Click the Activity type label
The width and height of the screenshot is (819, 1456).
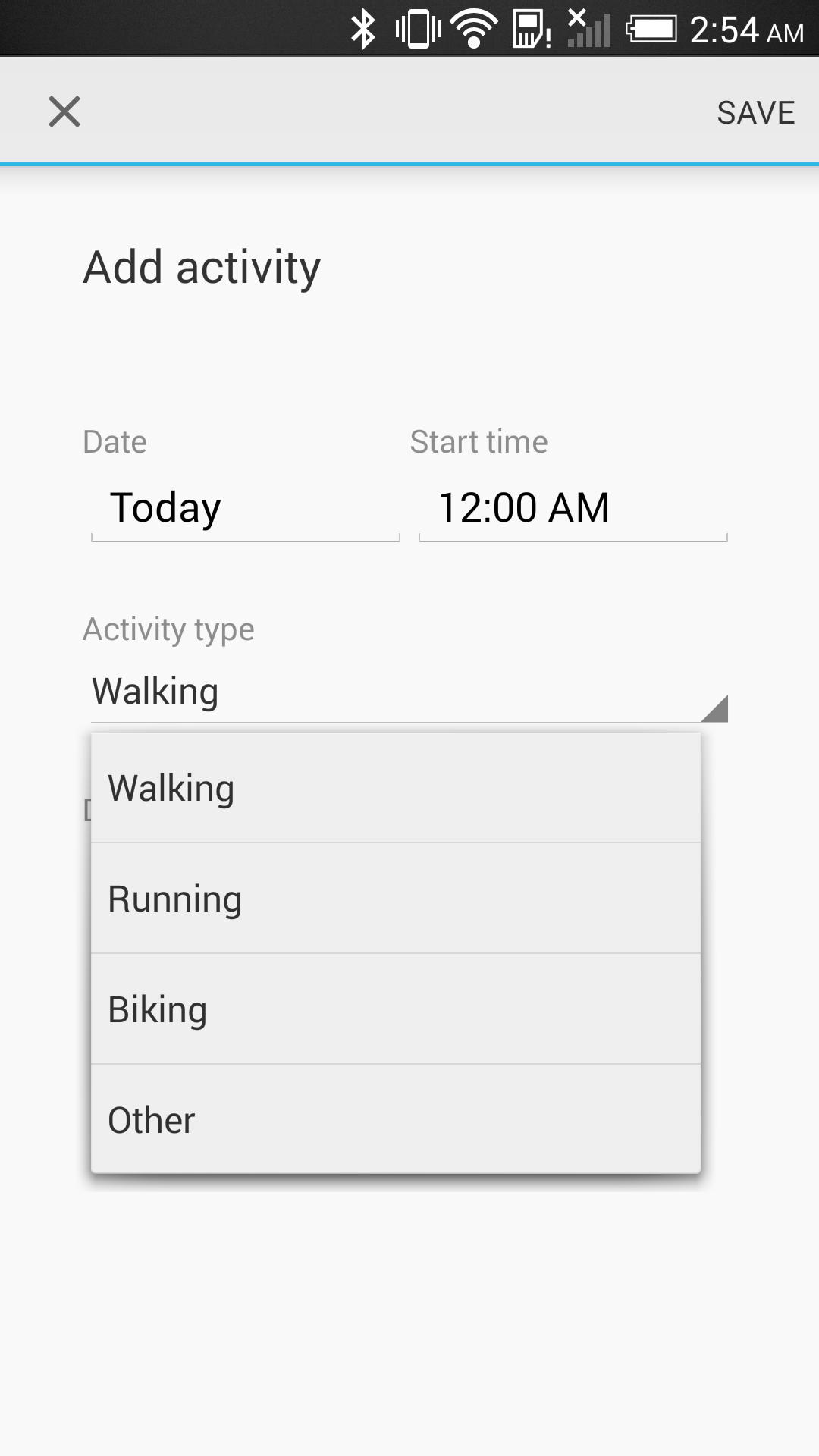[x=168, y=629]
